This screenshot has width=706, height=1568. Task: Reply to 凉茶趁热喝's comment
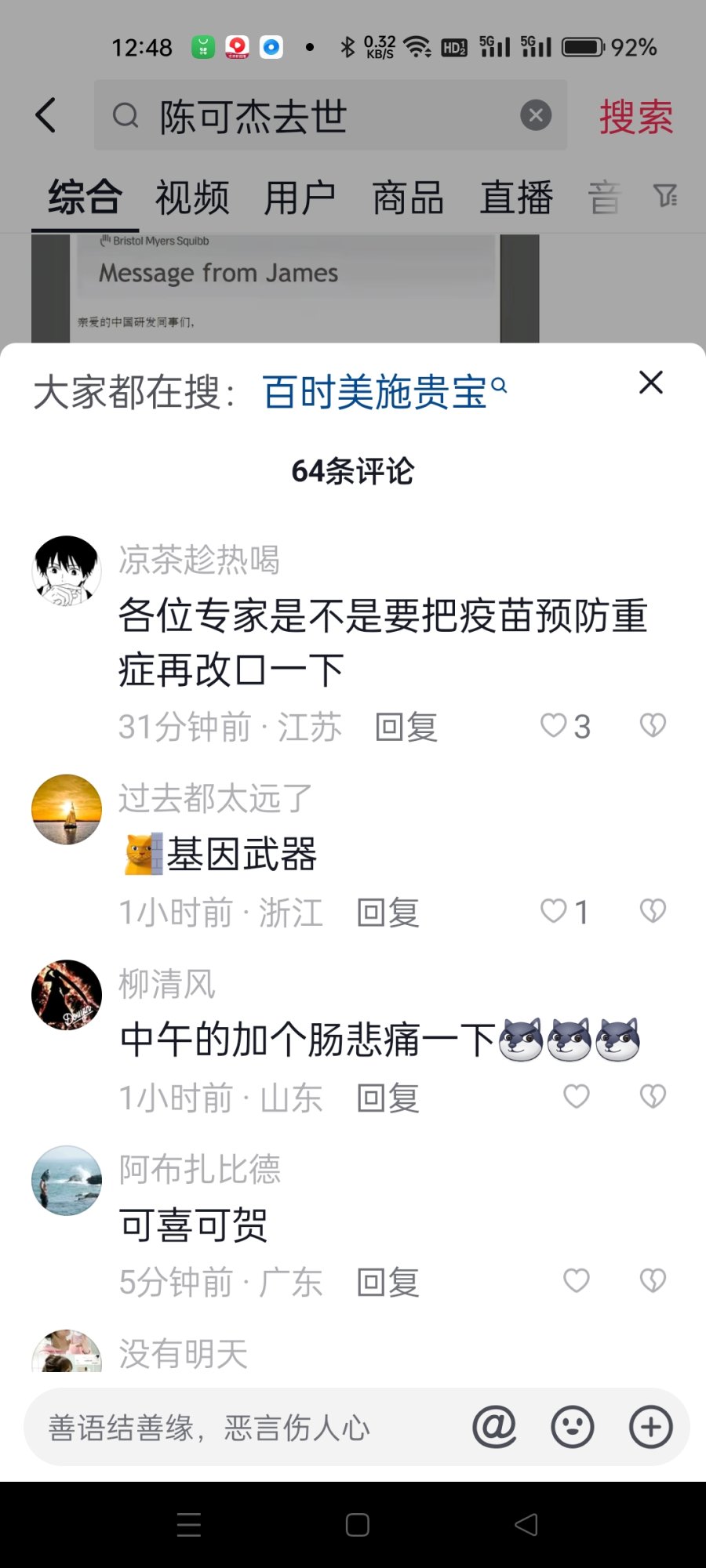[406, 727]
